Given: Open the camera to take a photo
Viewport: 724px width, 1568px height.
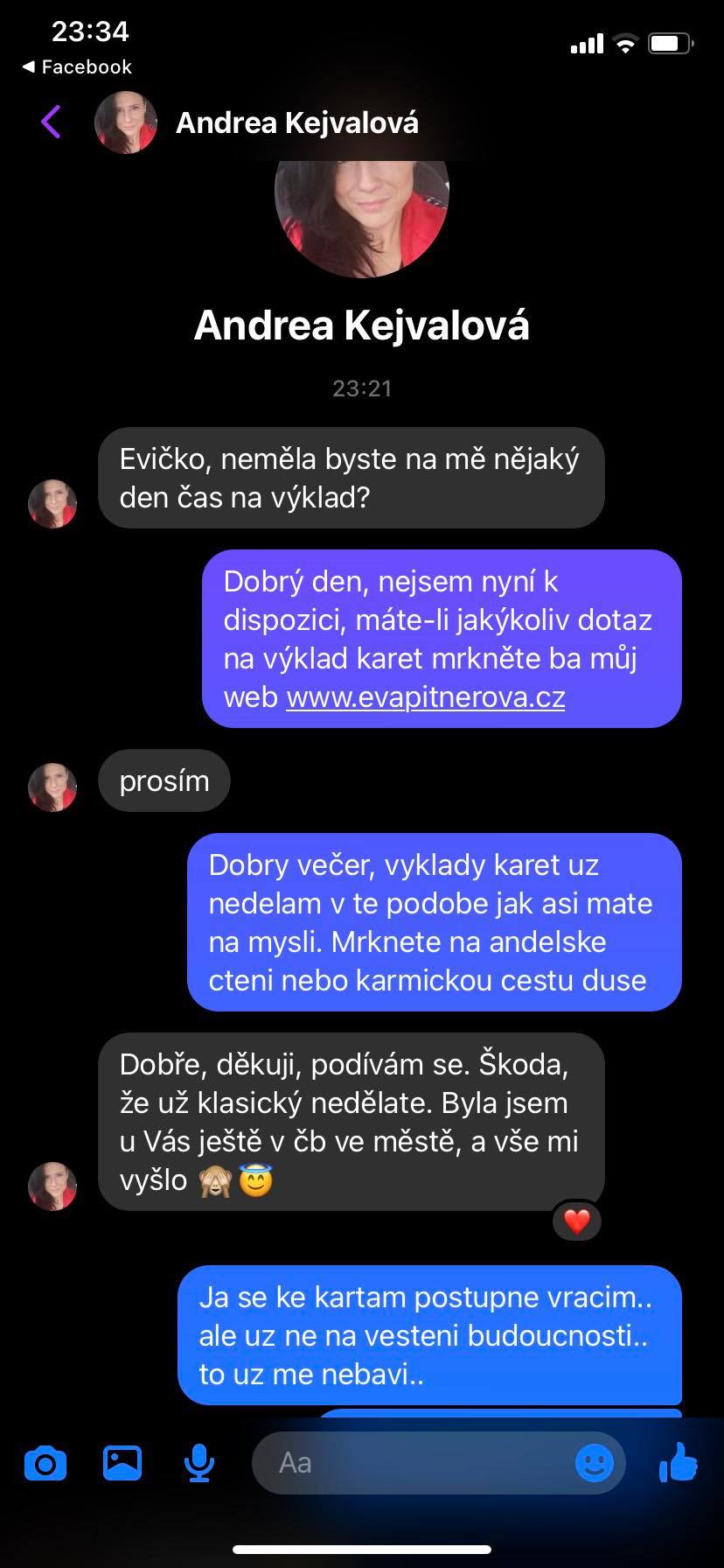Looking at the screenshot, I should 45,1463.
